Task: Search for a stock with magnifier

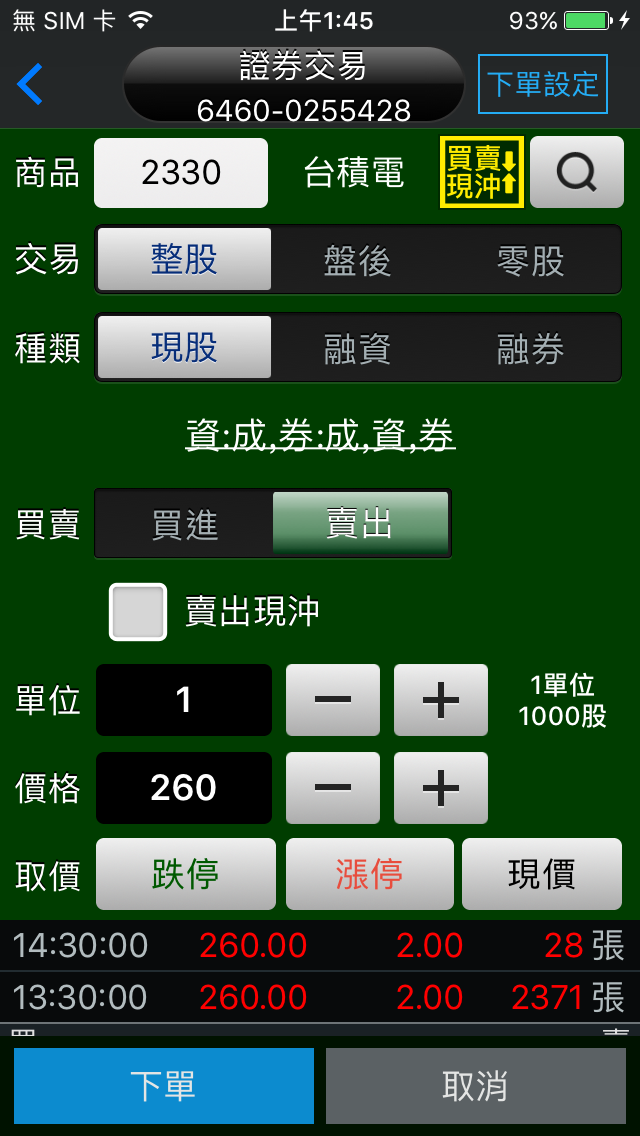Action: [x=577, y=172]
